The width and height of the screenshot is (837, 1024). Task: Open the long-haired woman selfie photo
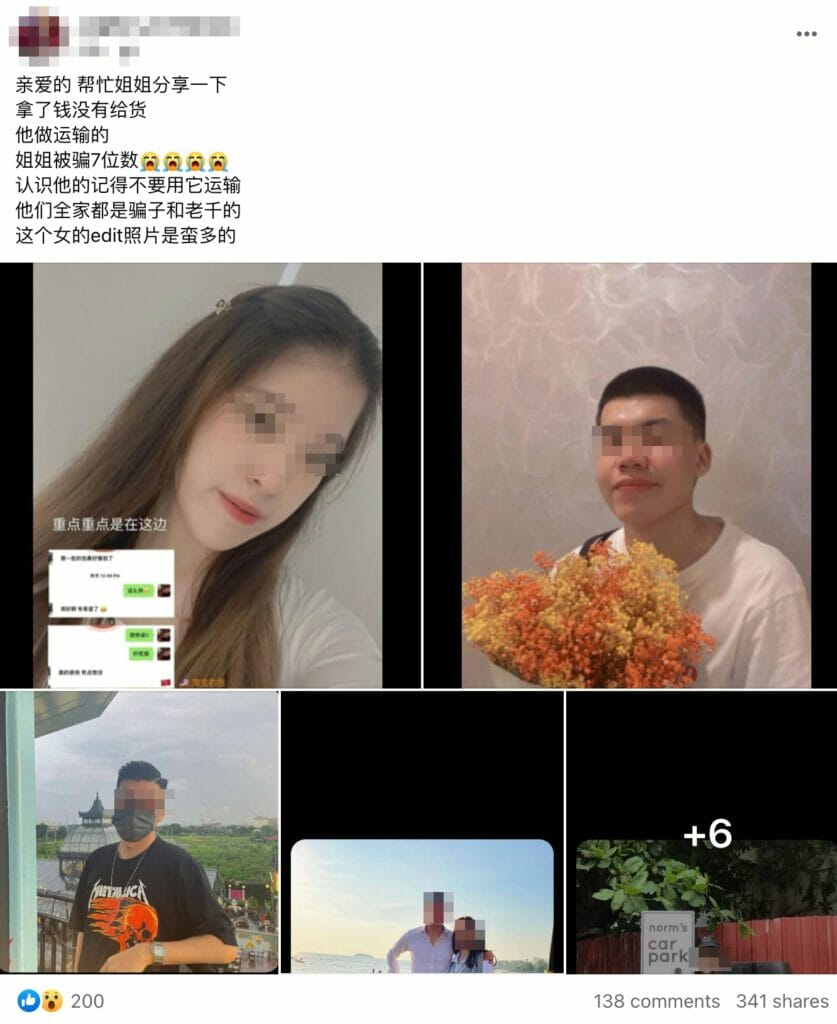(208, 475)
